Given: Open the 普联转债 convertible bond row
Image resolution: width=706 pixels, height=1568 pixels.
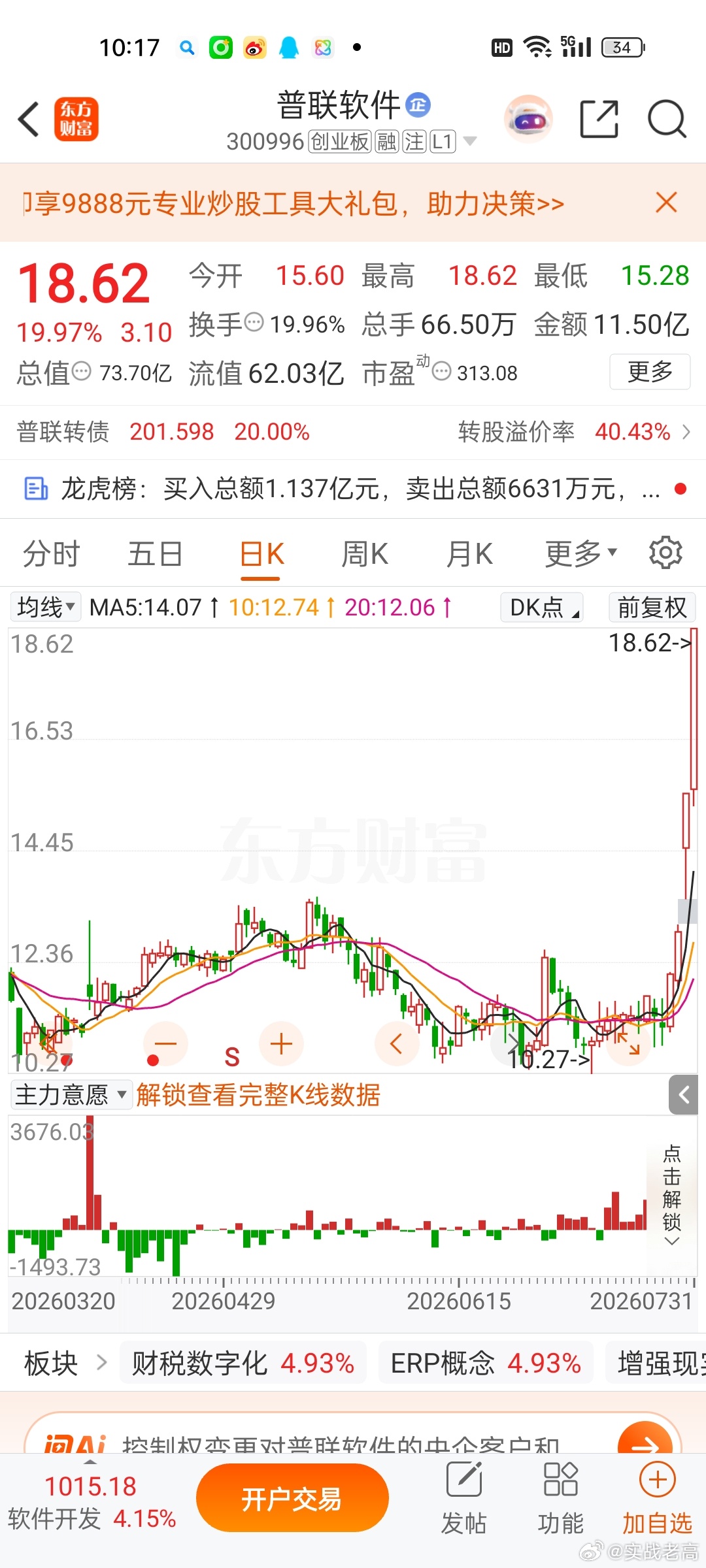Looking at the screenshot, I should click(353, 432).
